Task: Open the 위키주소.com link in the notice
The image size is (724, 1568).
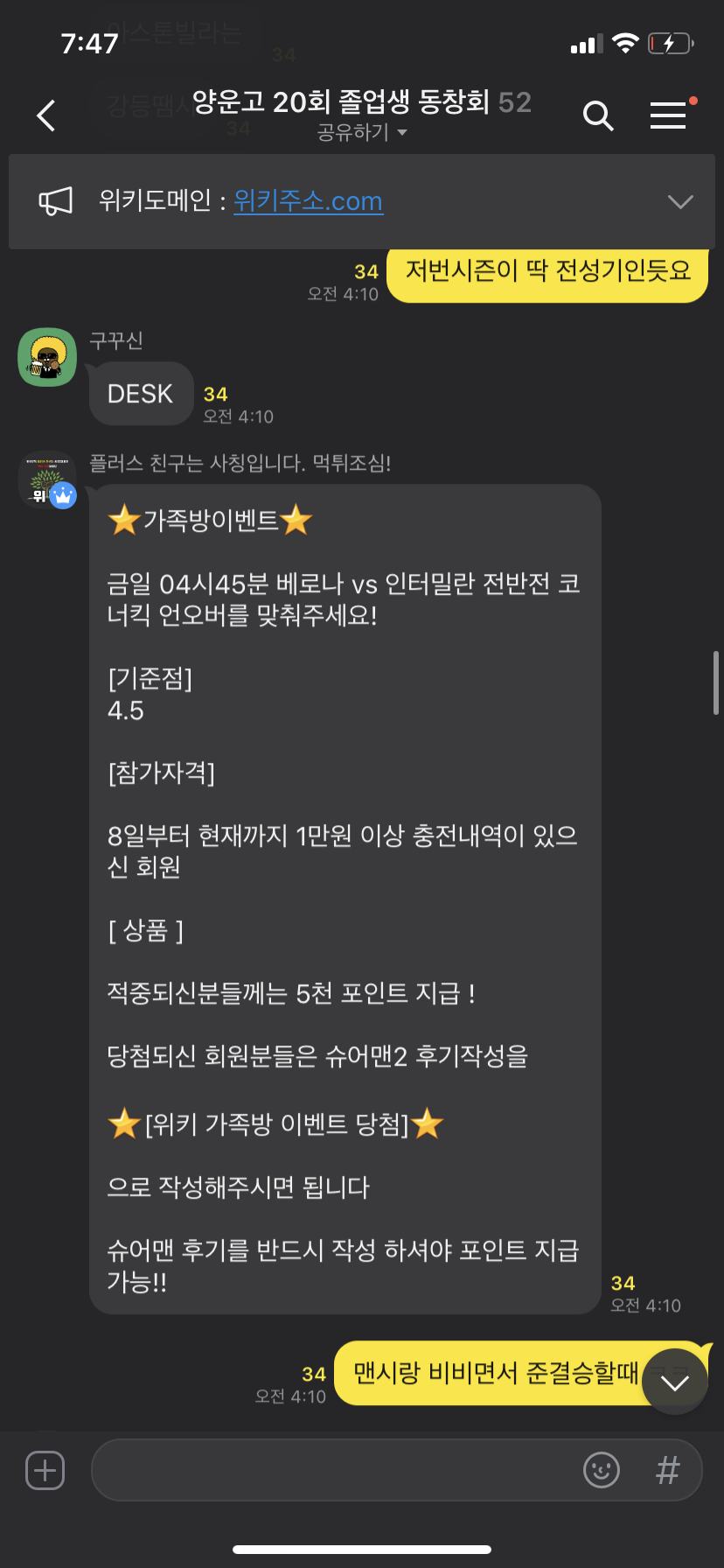Action: tap(308, 201)
